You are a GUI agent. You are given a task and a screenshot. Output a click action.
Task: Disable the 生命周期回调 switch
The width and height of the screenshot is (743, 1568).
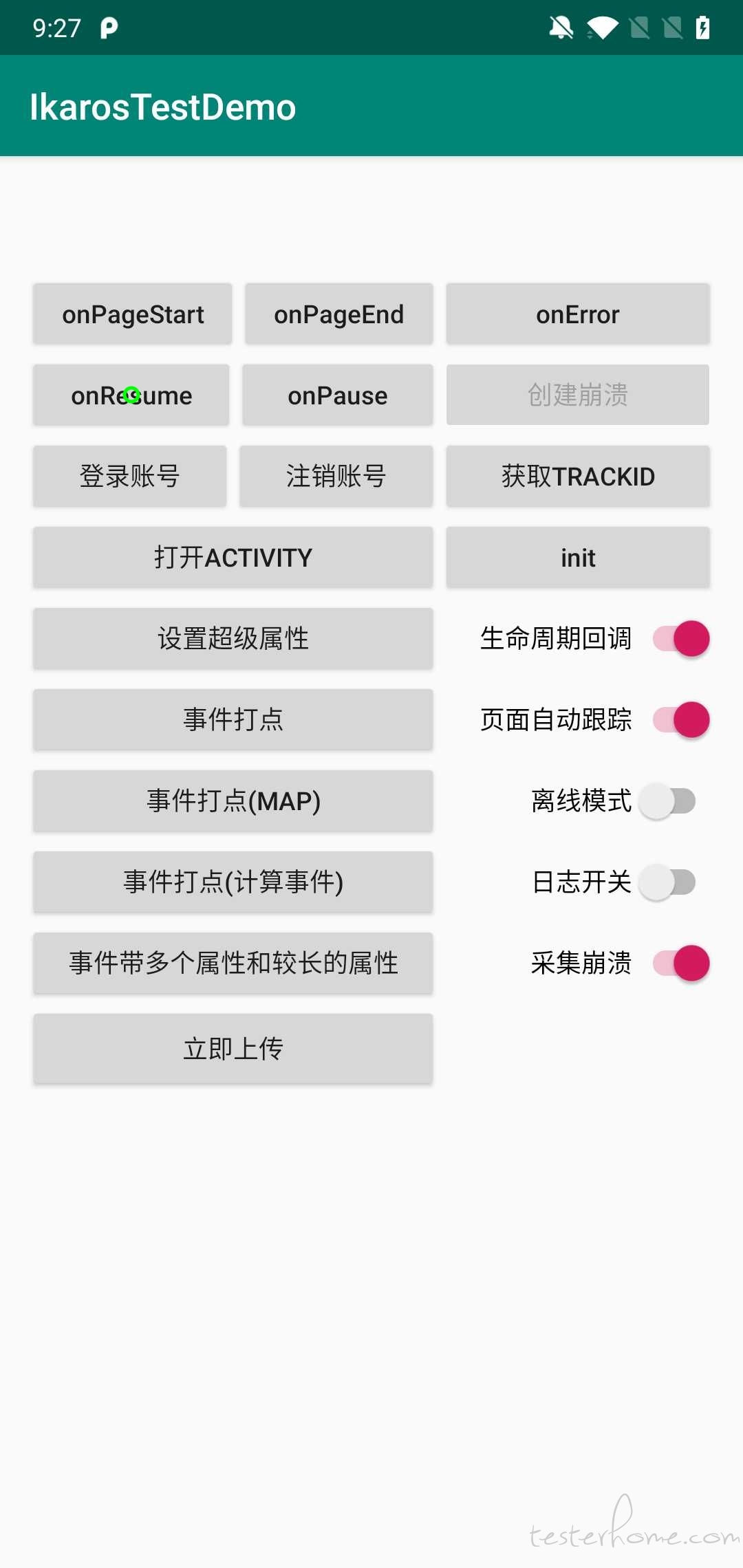[680, 638]
